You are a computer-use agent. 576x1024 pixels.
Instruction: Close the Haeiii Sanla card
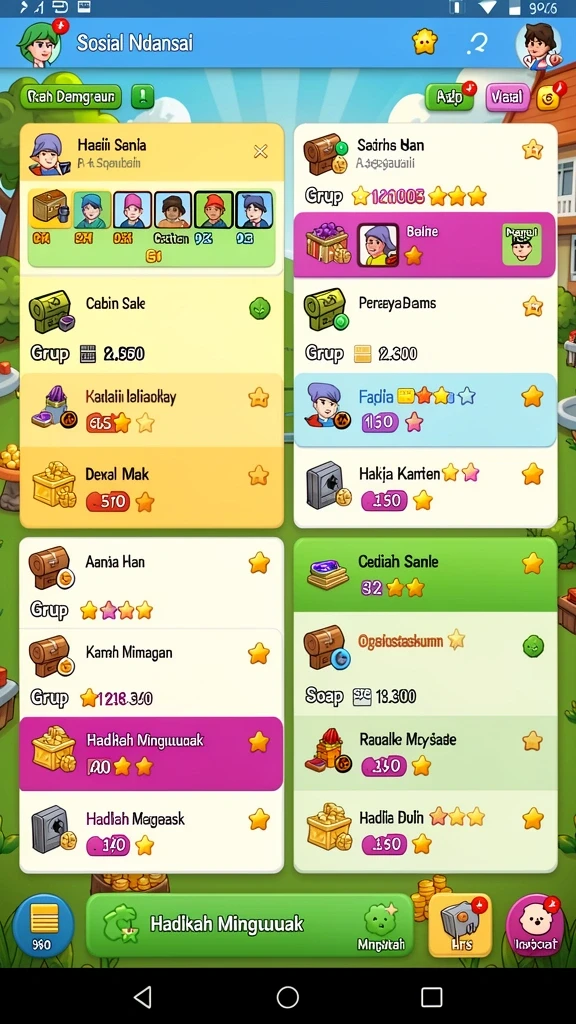coord(260,152)
